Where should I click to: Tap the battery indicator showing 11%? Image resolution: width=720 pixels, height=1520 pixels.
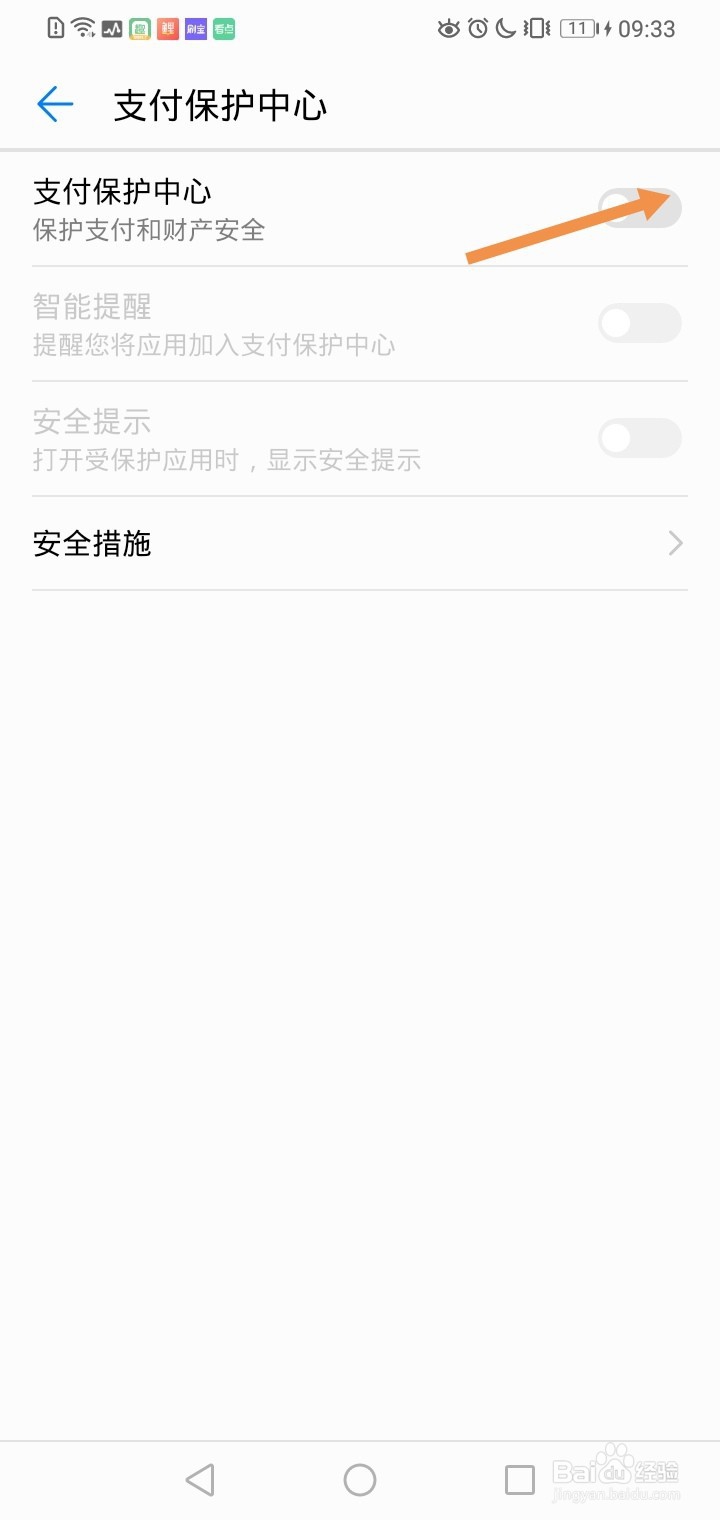click(578, 28)
